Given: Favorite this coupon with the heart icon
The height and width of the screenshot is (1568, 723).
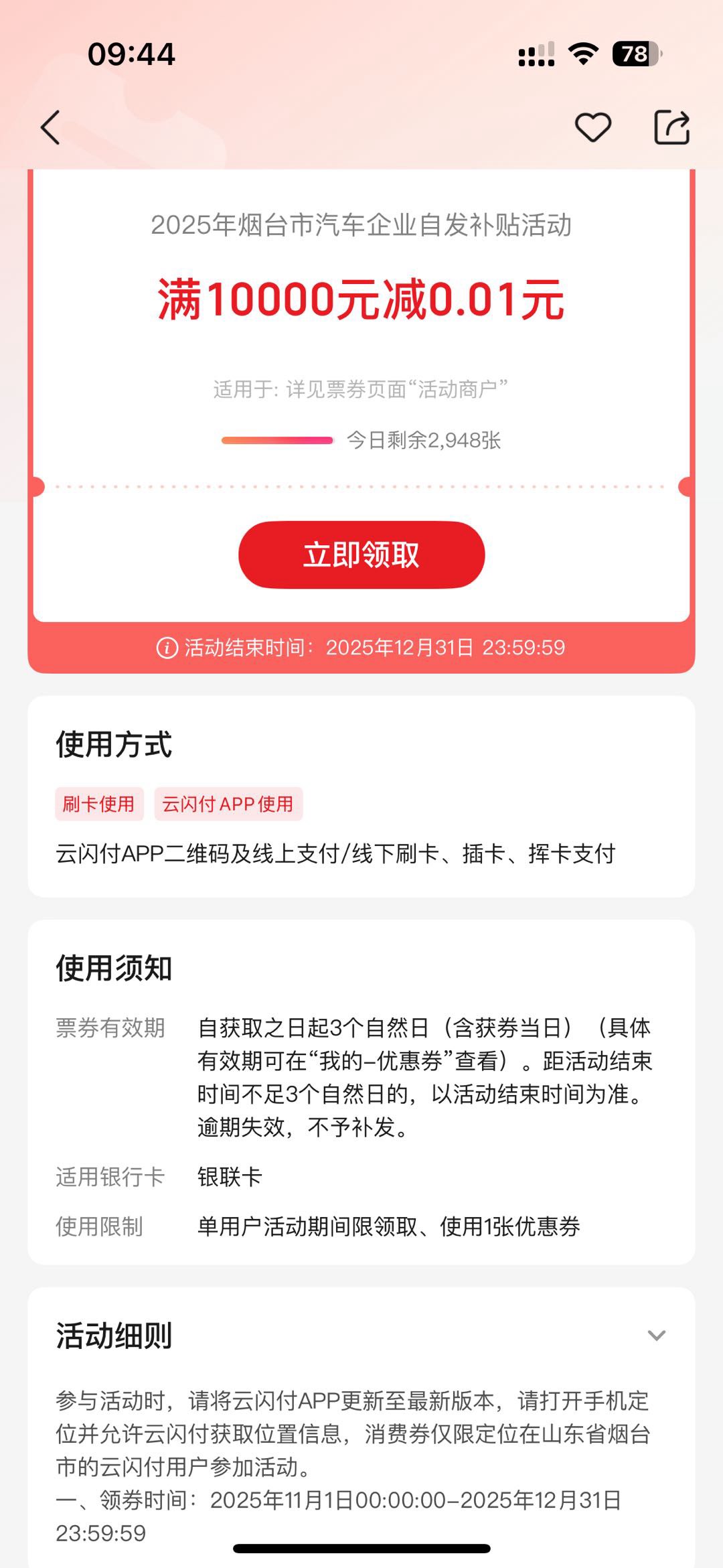Looking at the screenshot, I should pos(592,127).
